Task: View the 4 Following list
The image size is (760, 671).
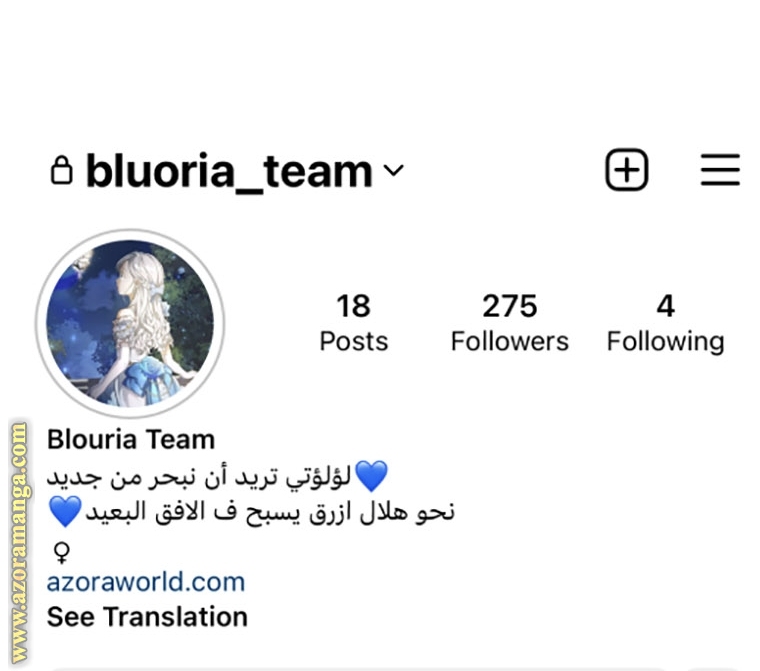Action: click(x=665, y=323)
